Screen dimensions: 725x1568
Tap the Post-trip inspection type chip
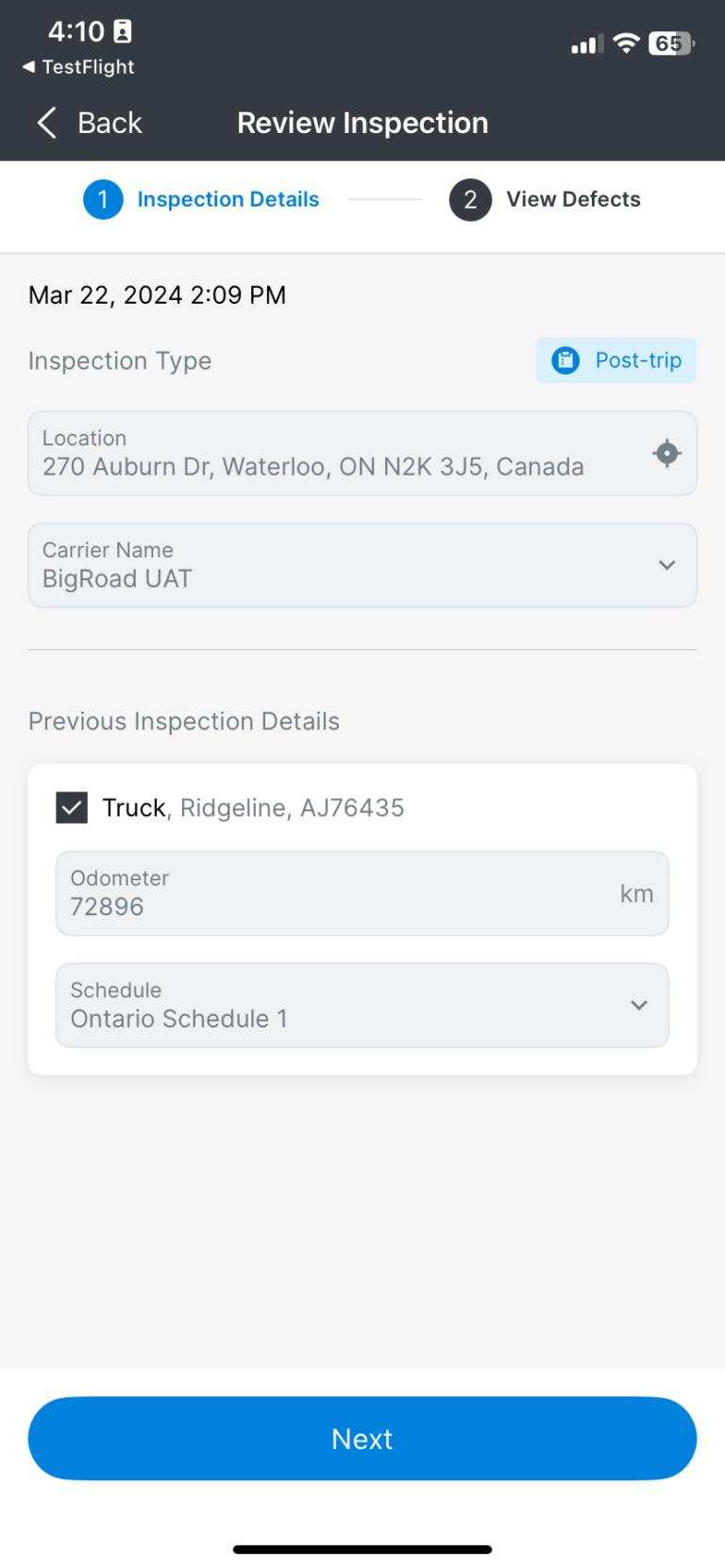616,360
